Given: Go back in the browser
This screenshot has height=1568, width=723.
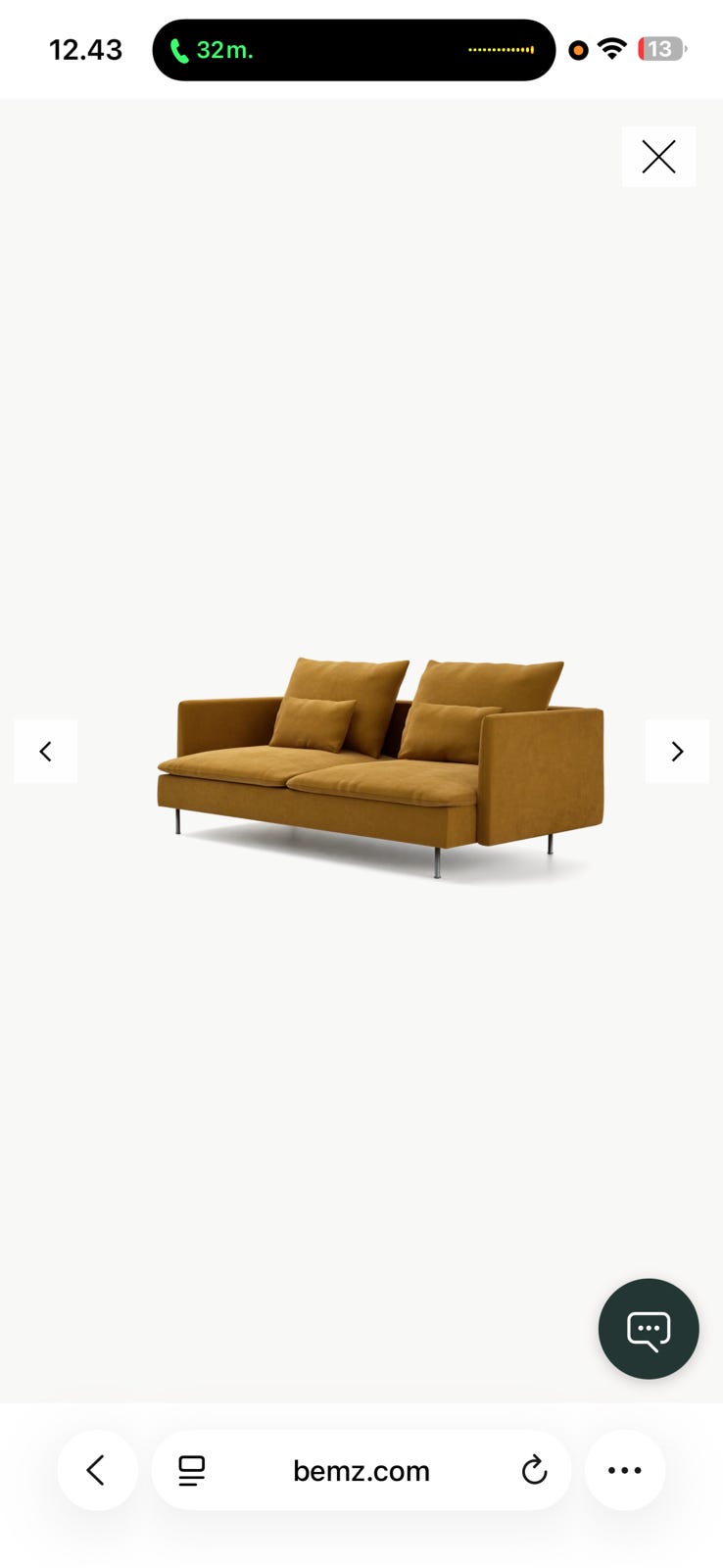Looking at the screenshot, I should [97, 1470].
